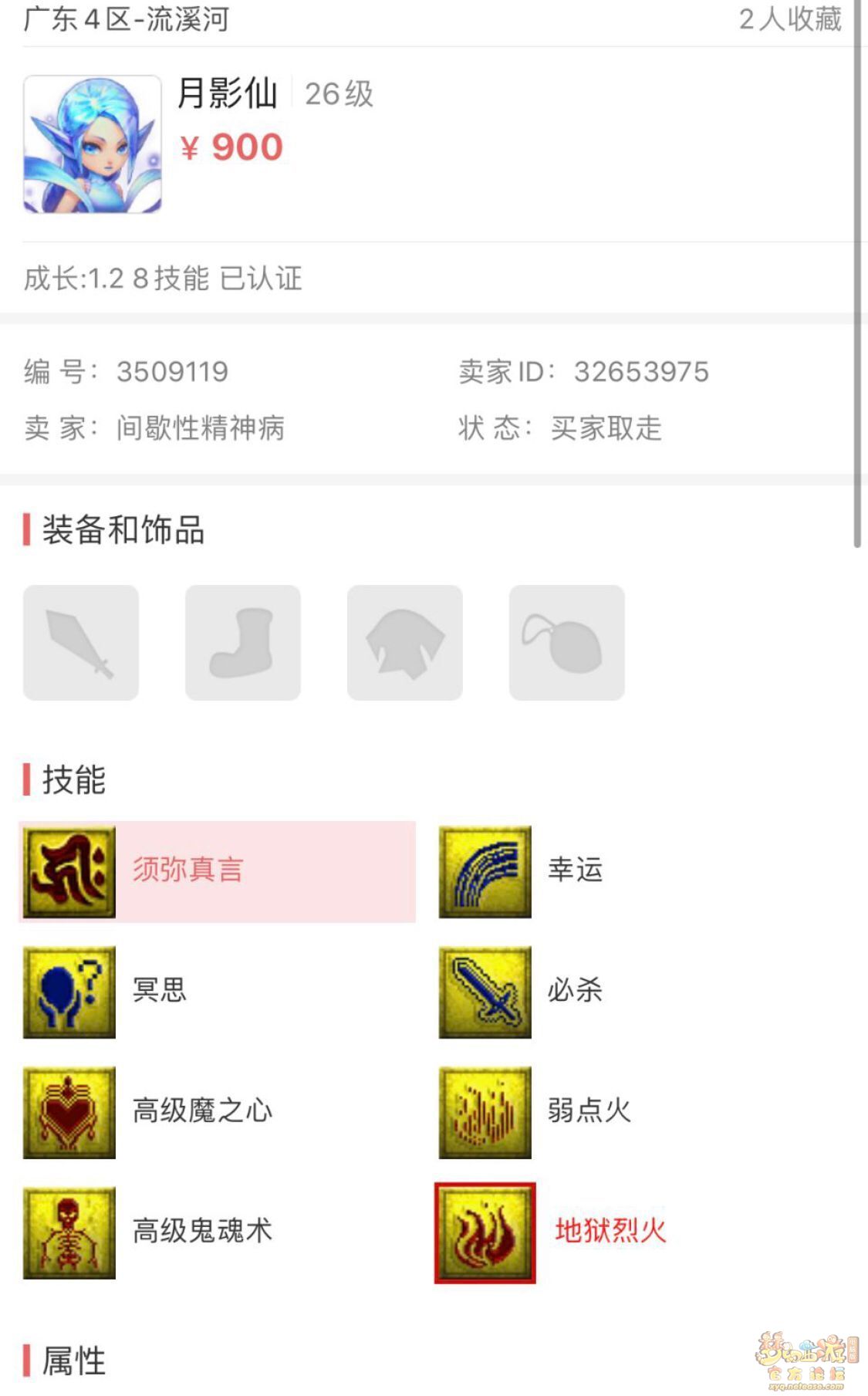This screenshot has height=1396, width=868.
Task: View the 高级鬼魂术 skill info
Action: coord(69,1232)
